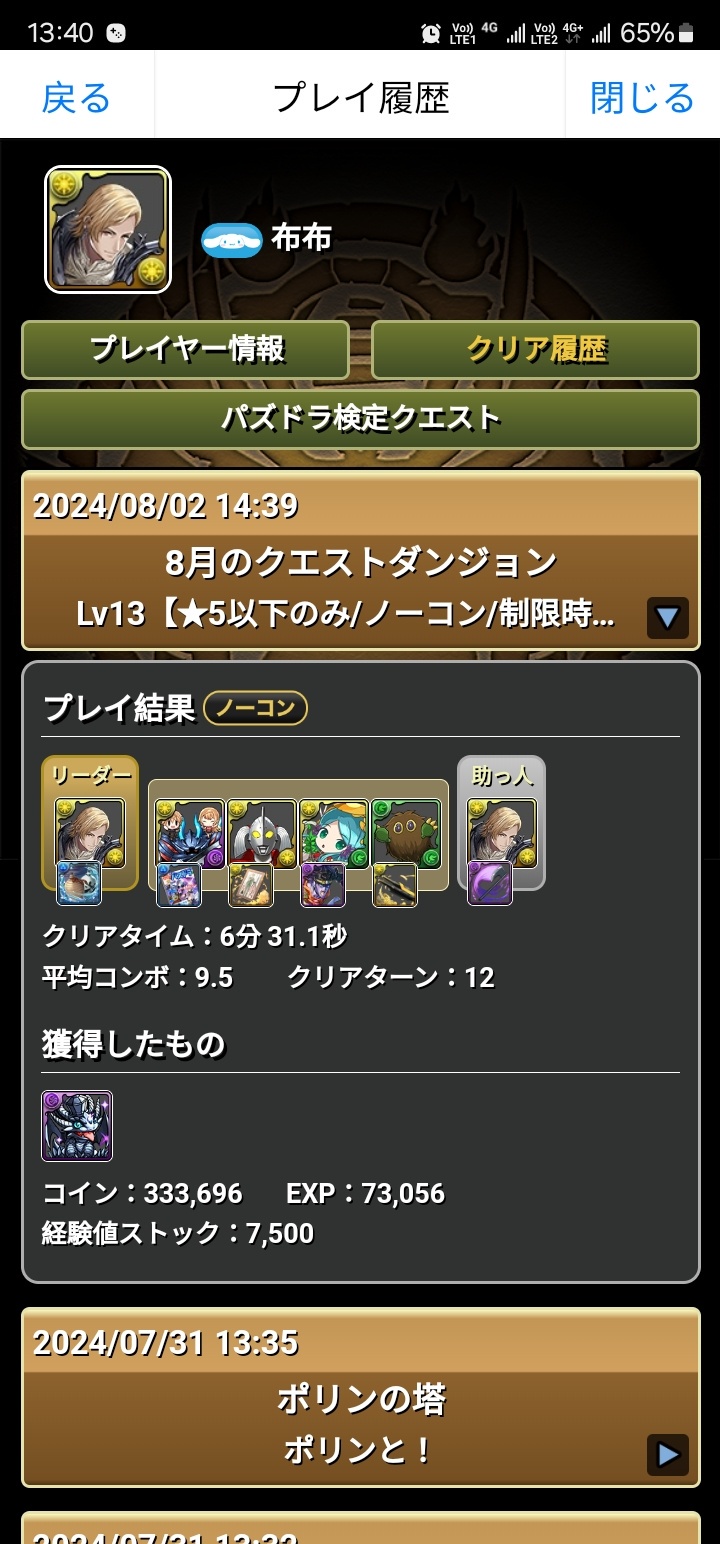The width and height of the screenshot is (720, 1544).
Task: Close the play history with 閉じる
Action: (642, 98)
